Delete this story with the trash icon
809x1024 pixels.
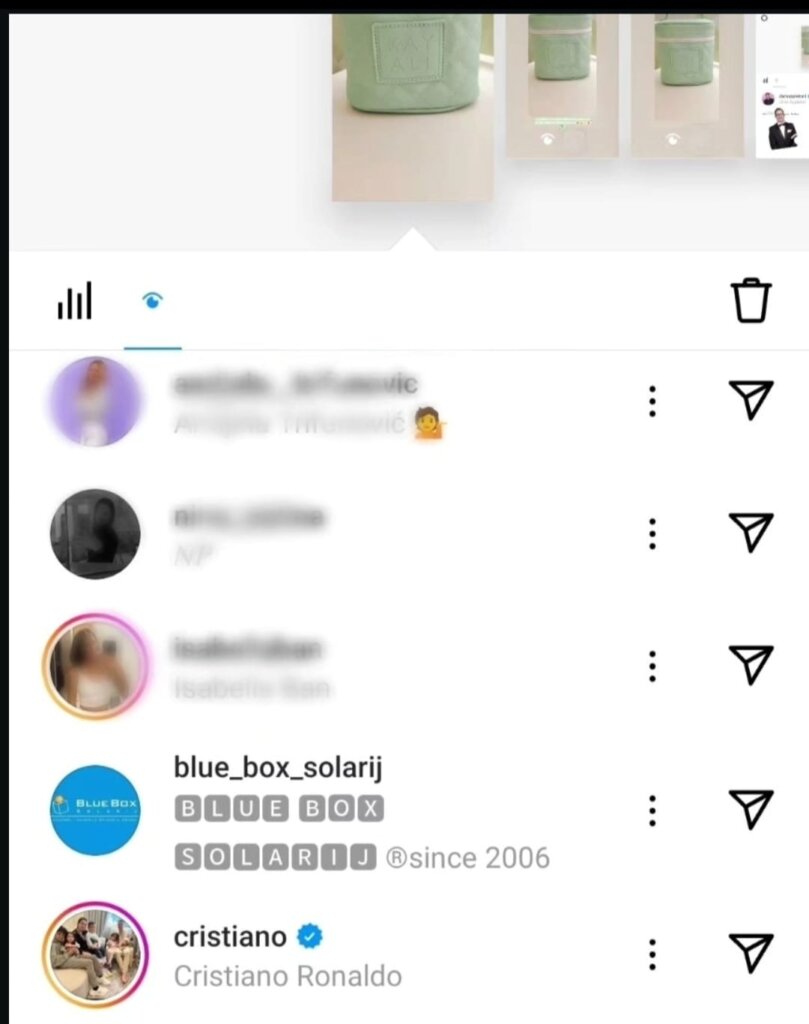pyautogui.click(x=751, y=300)
